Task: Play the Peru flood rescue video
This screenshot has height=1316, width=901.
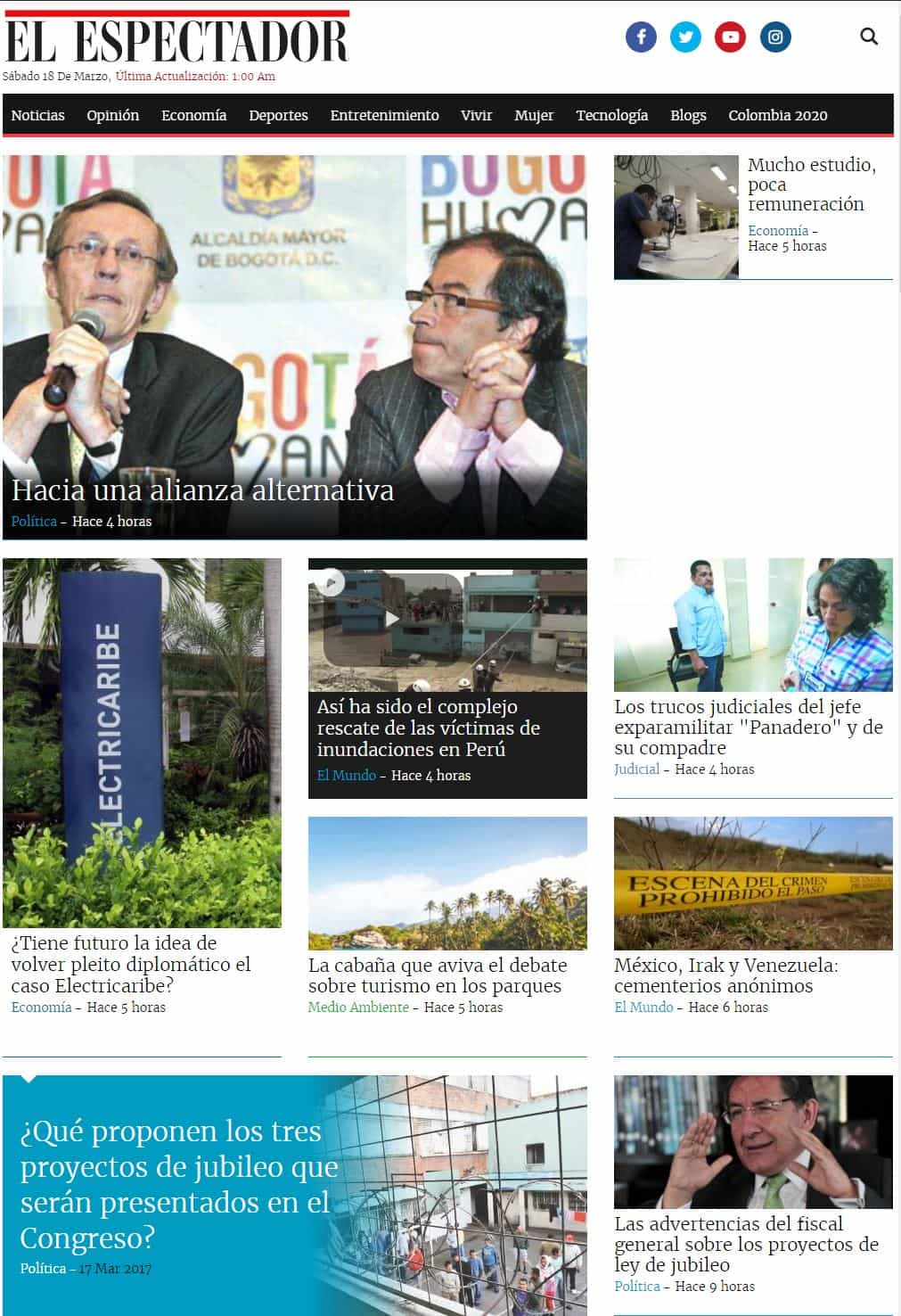Action: 391,619
